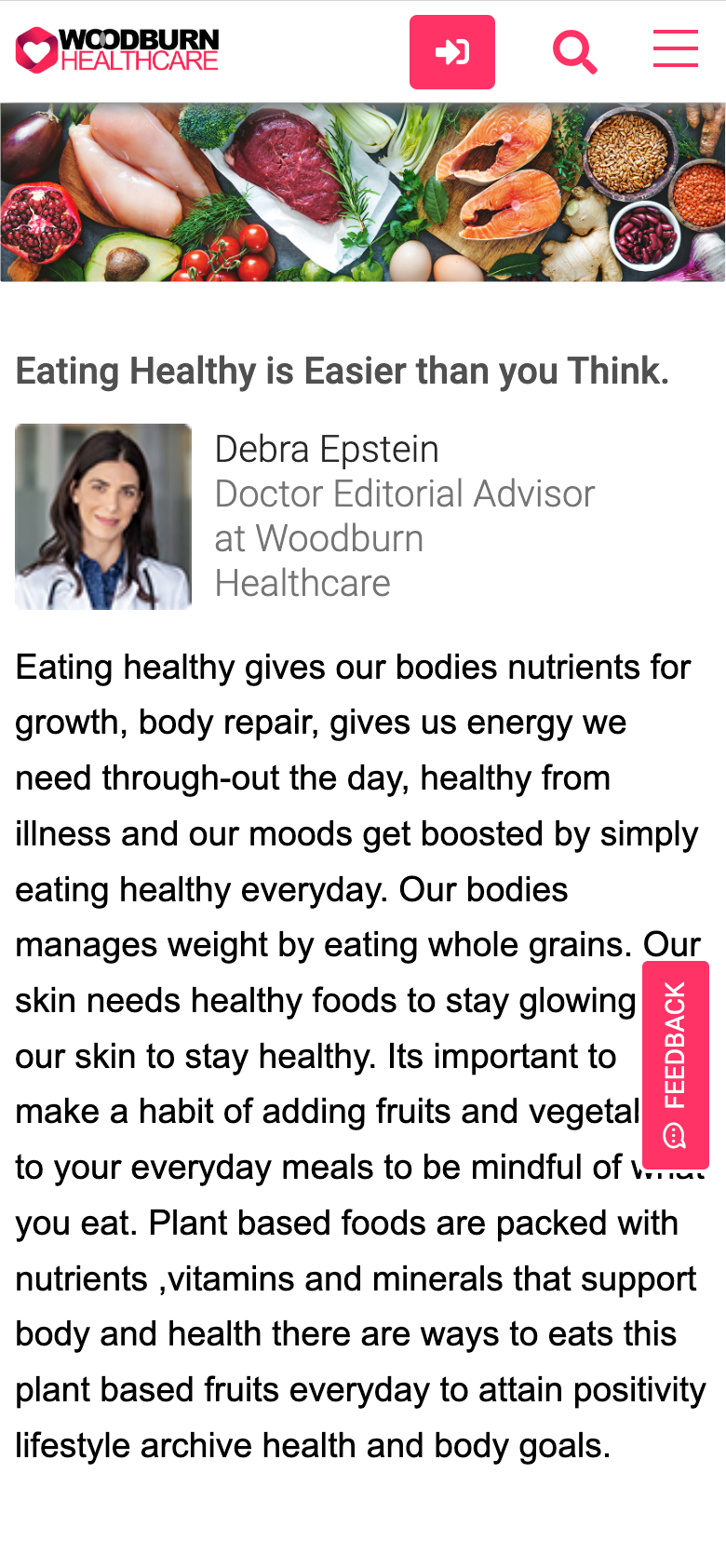Open the hamburger menu
The height and width of the screenshot is (1568, 726).
pos(676,48)
